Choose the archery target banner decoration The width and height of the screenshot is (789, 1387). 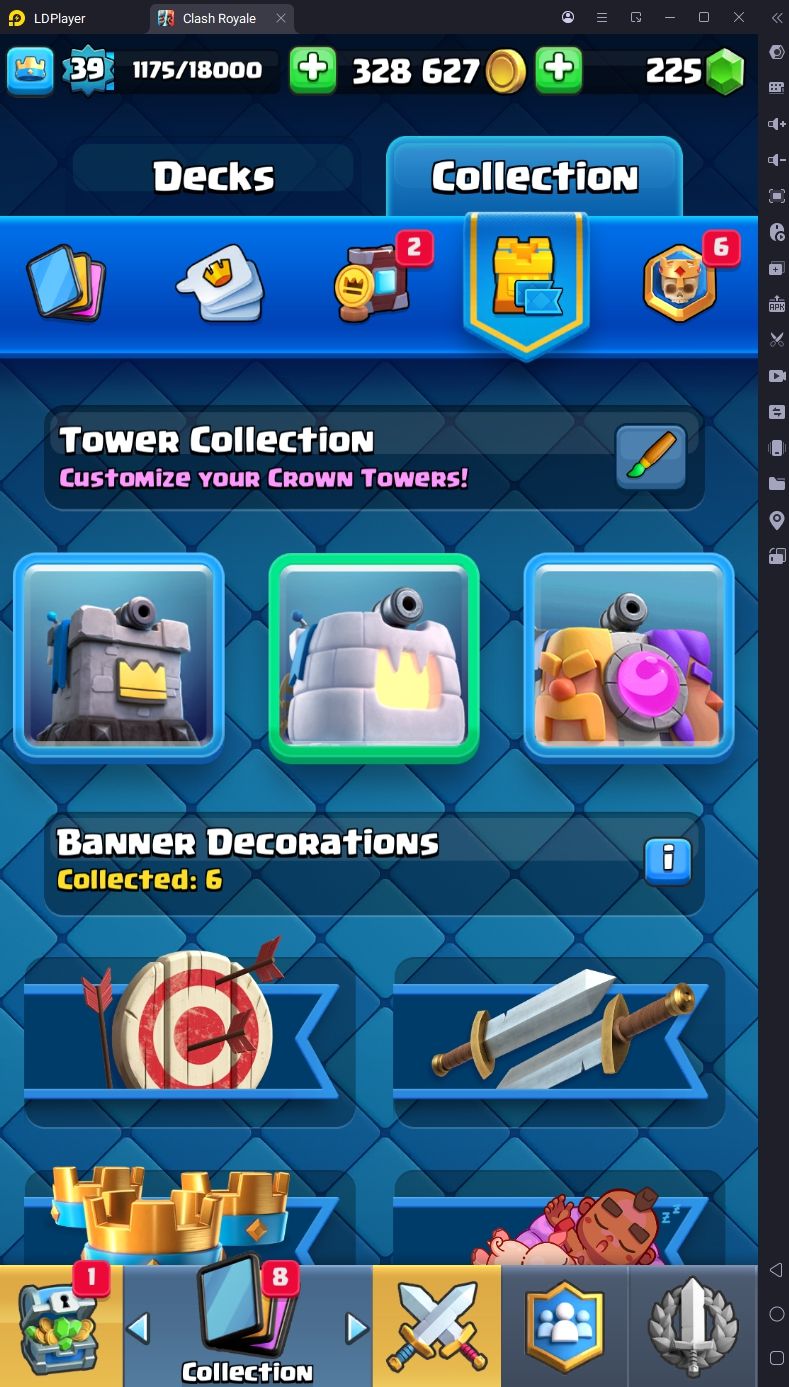[189, 1025]
